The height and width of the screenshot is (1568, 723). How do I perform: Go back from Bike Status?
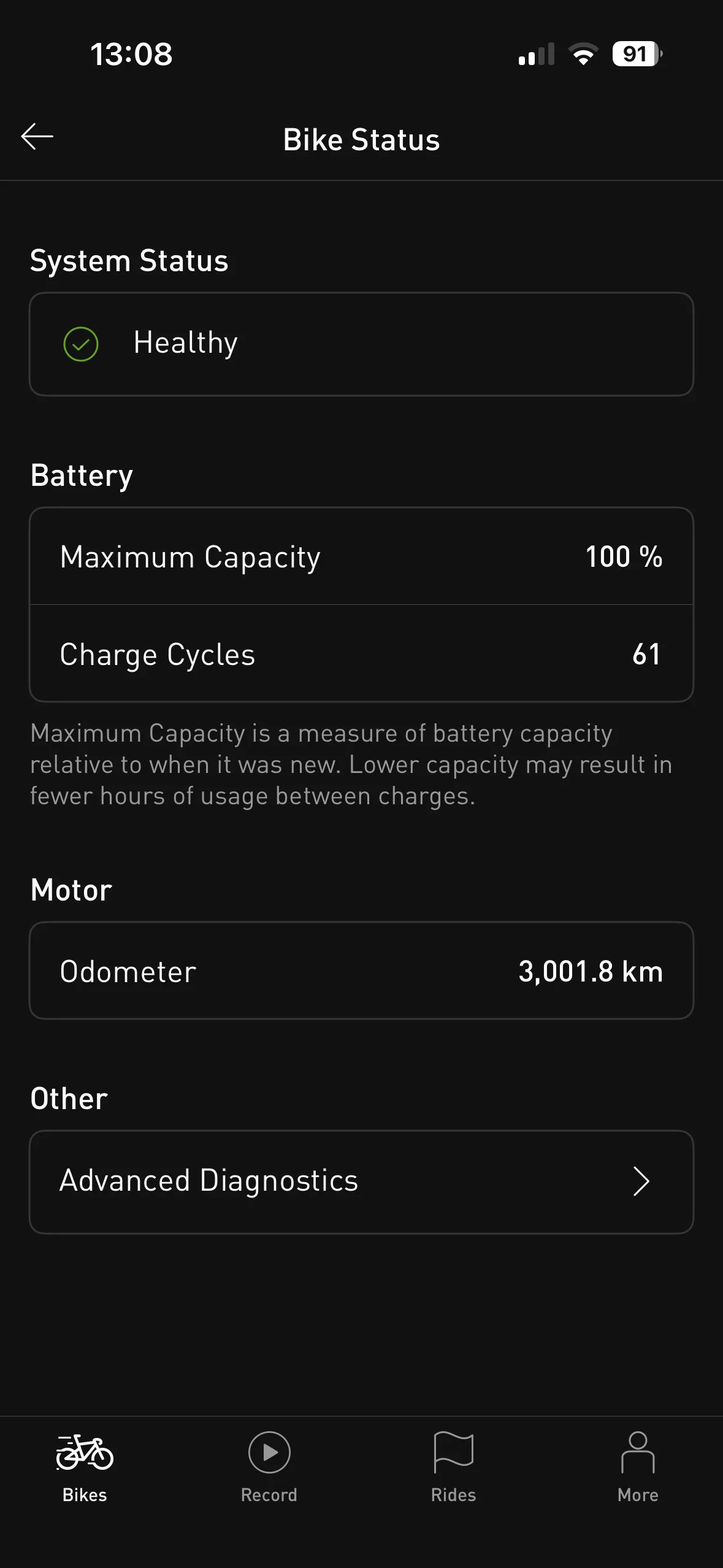(x=37, y=137)
